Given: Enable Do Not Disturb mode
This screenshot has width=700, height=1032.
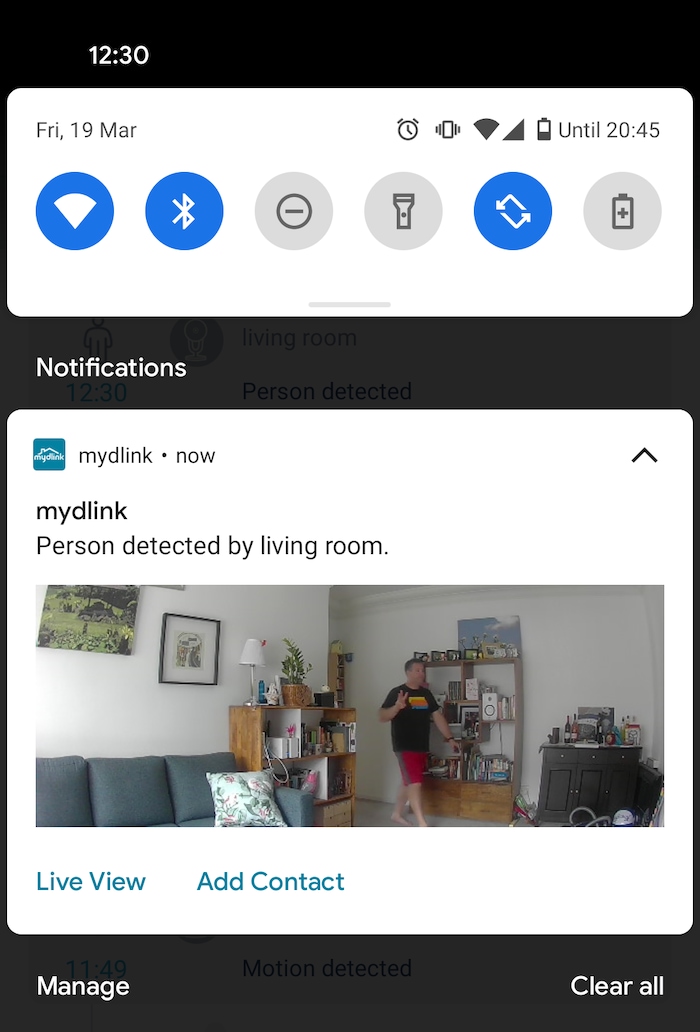Looking at the screenshot, I should pos(294,211).
